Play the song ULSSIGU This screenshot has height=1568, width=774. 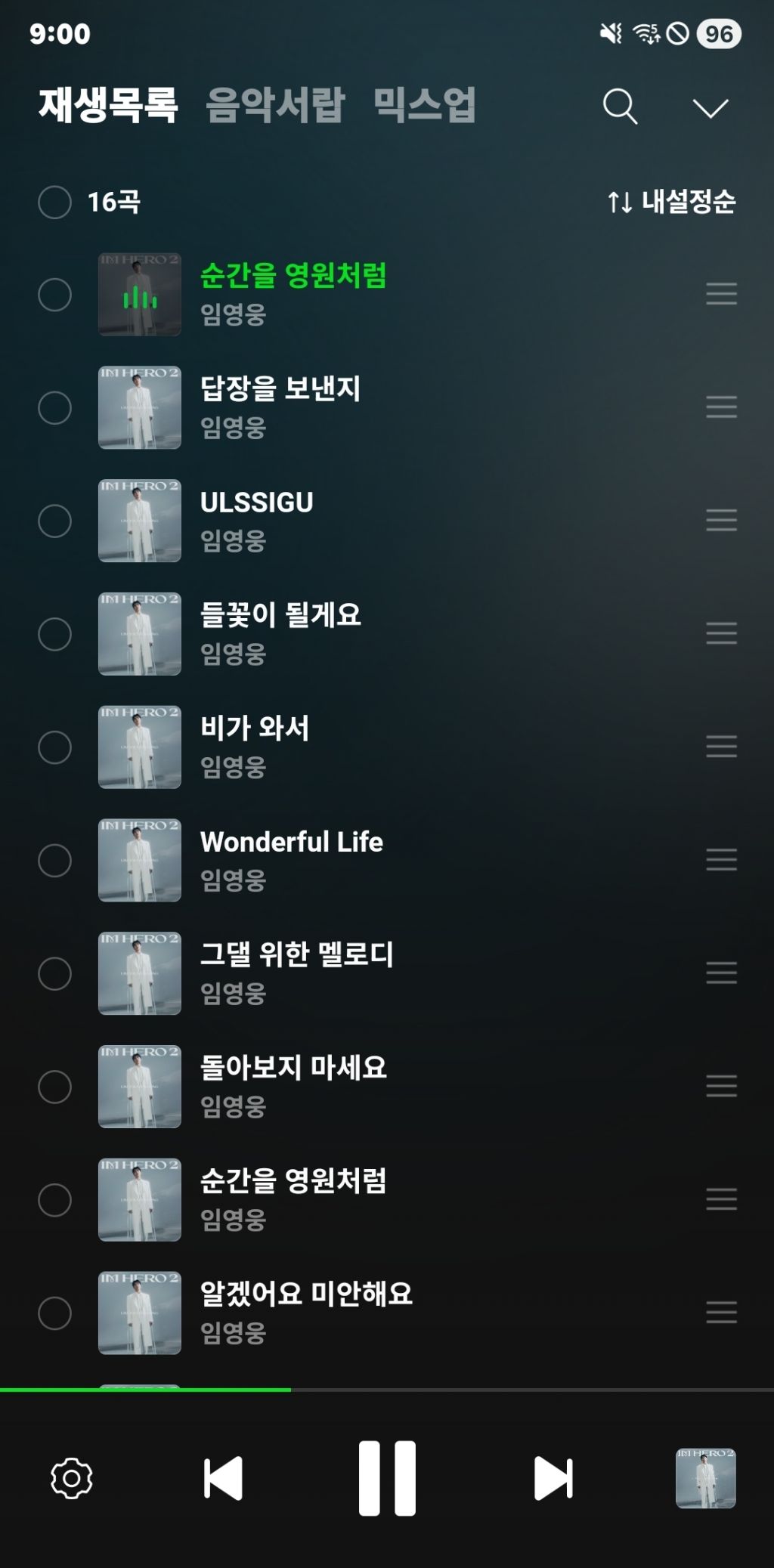[257, 503]
